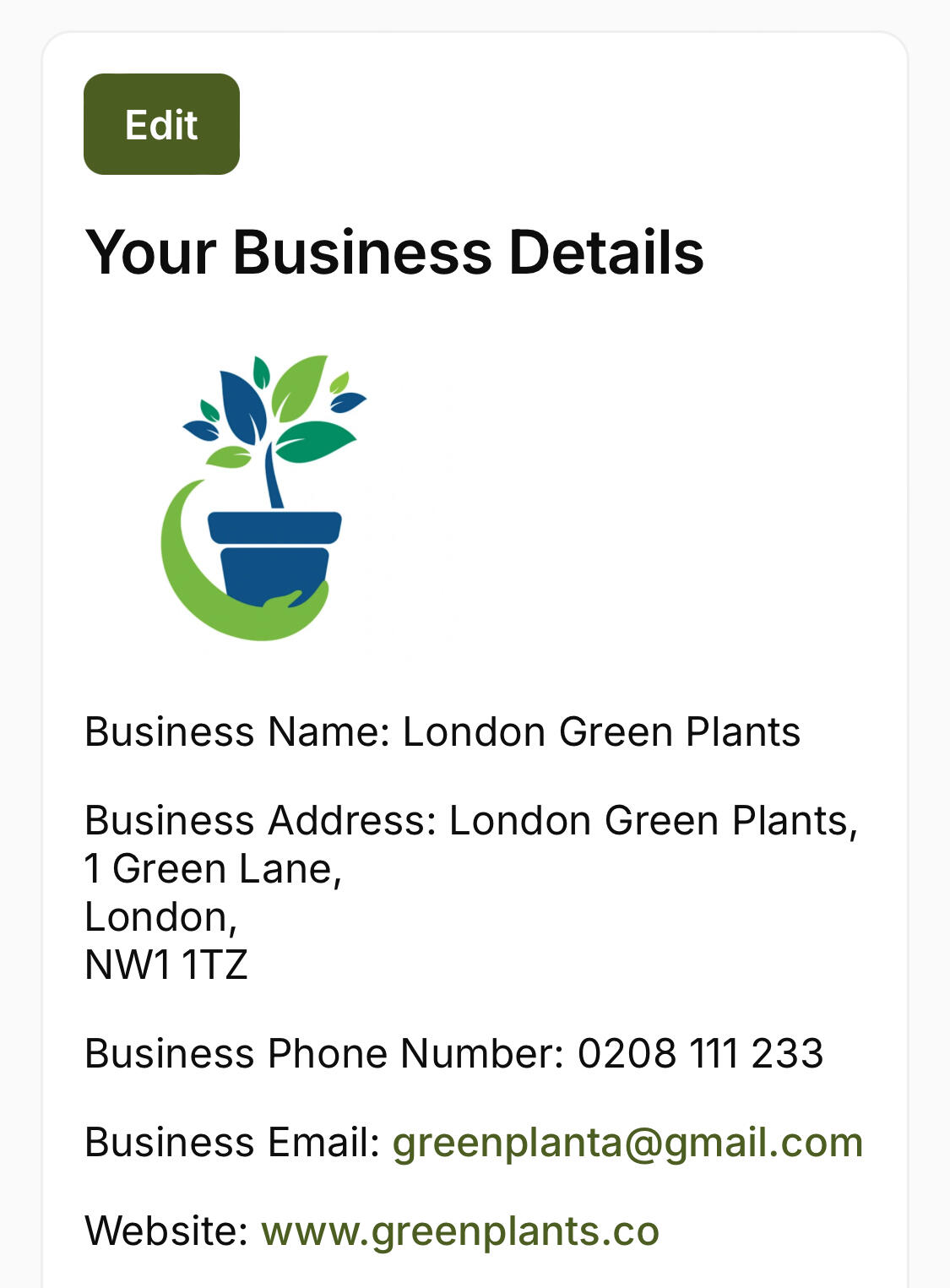
Task: Tap the Edit button
Action: click(161, 124)
